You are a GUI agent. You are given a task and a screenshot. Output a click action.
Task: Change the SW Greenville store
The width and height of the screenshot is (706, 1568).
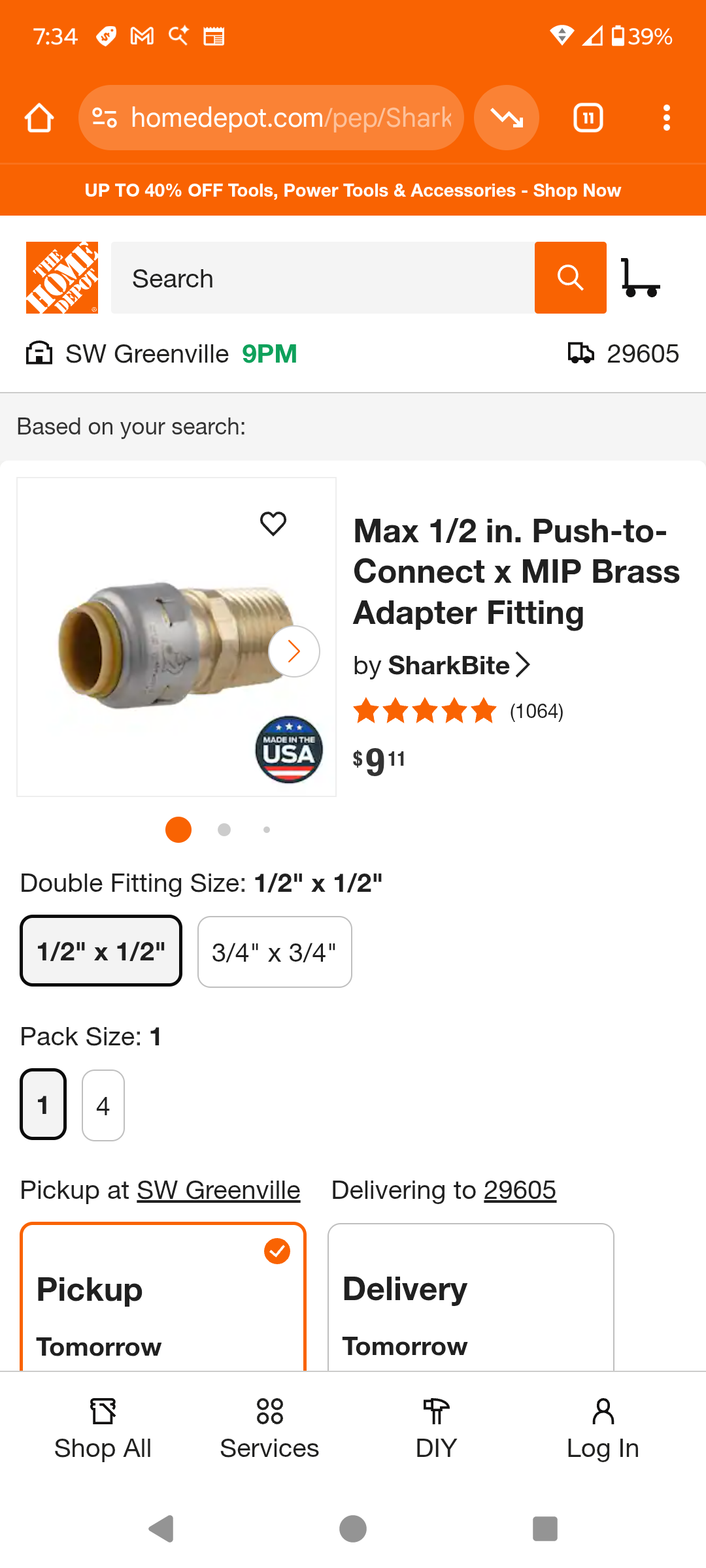[147, 354]
